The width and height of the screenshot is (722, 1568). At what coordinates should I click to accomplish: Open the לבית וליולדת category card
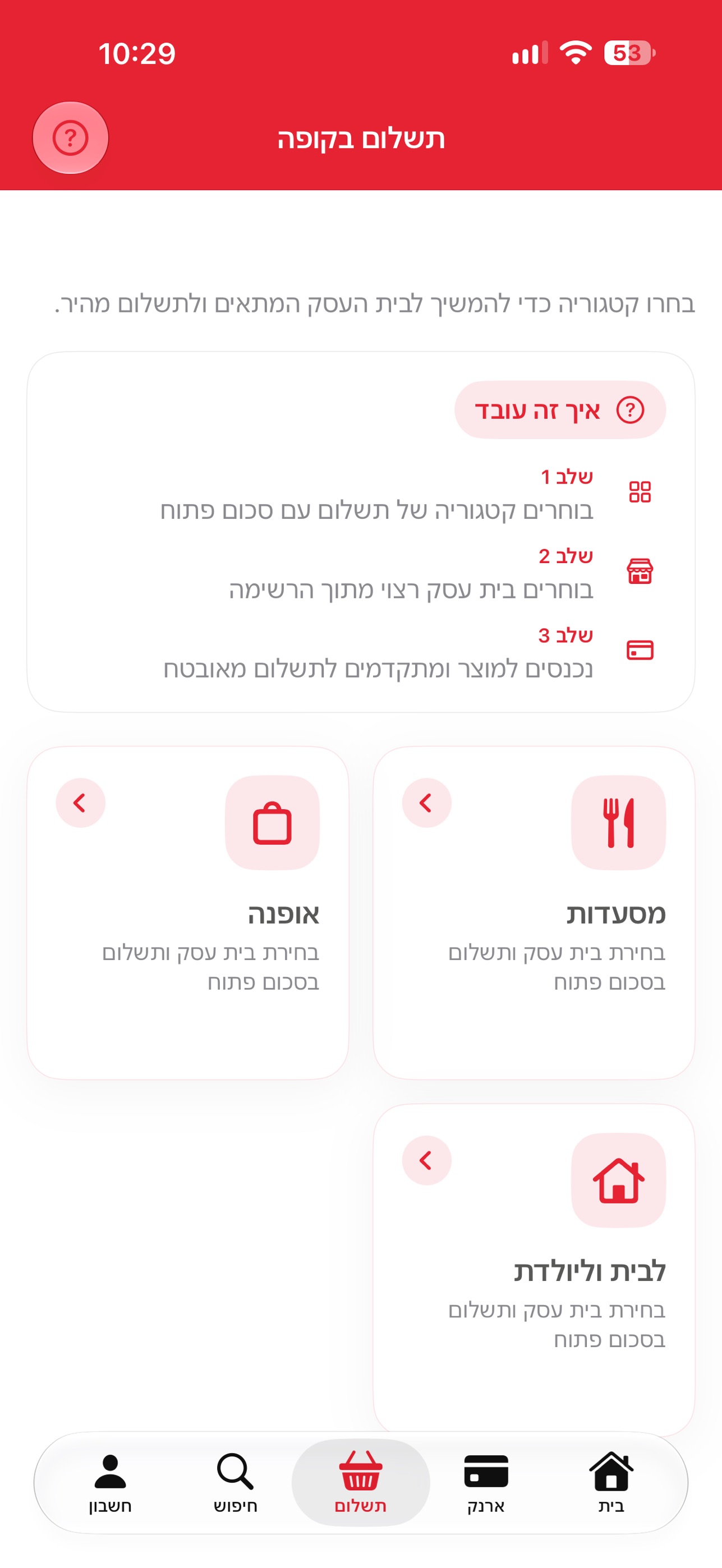[x=534, y=1270]
